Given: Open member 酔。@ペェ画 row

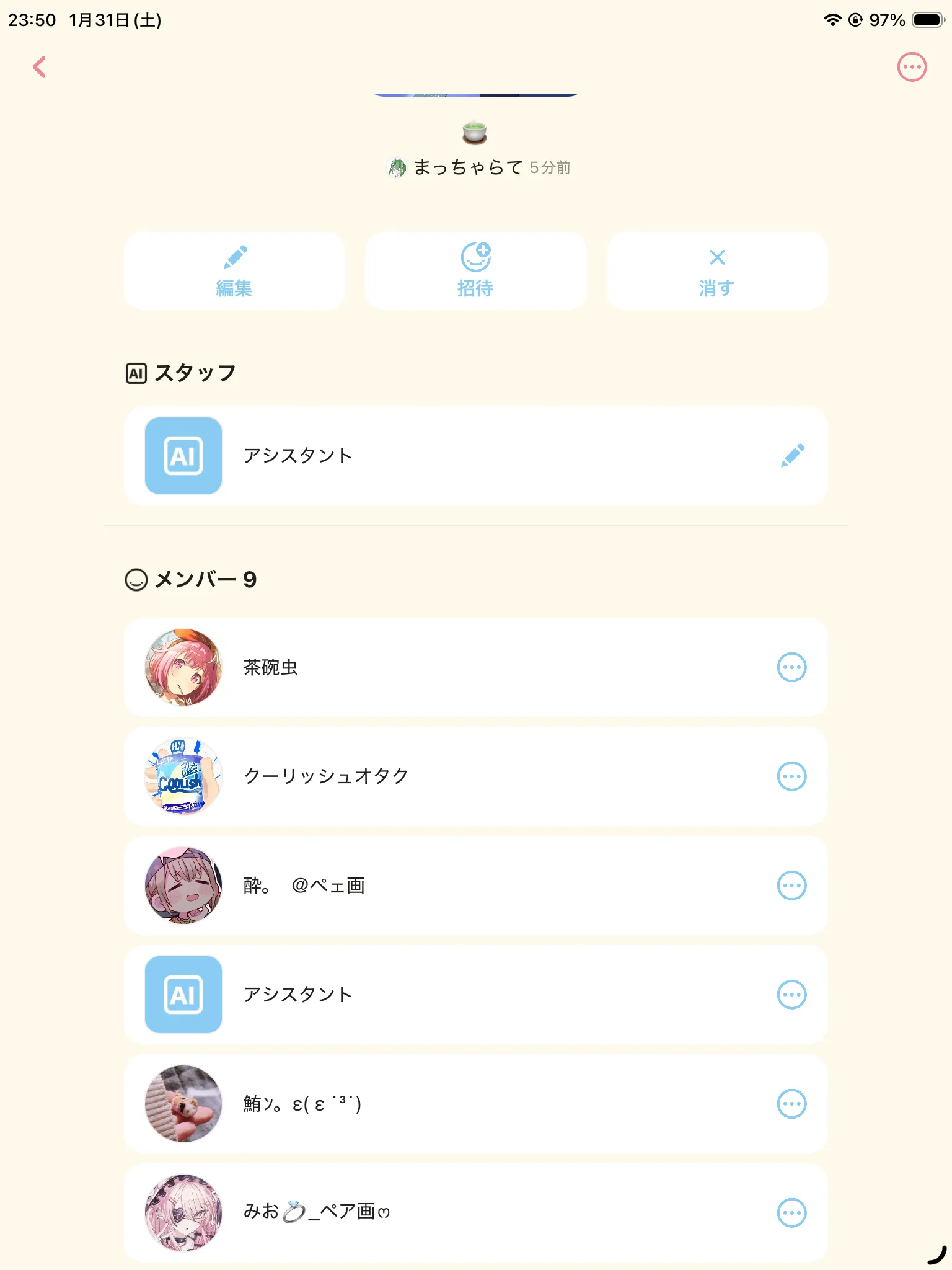Looking at the screenshot, I should pos(434,886).
